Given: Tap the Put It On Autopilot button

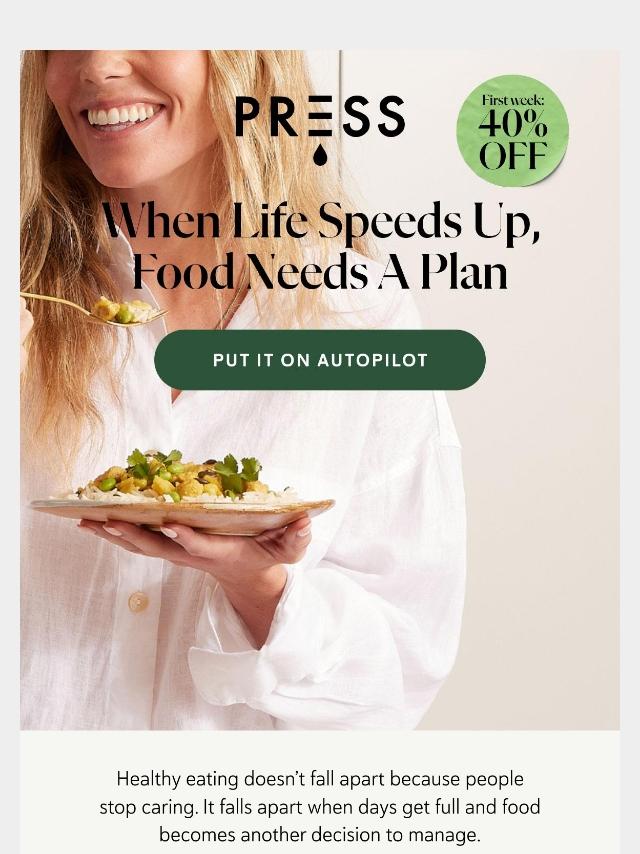Looking at the screenshot, I should (x=320, y=360).
